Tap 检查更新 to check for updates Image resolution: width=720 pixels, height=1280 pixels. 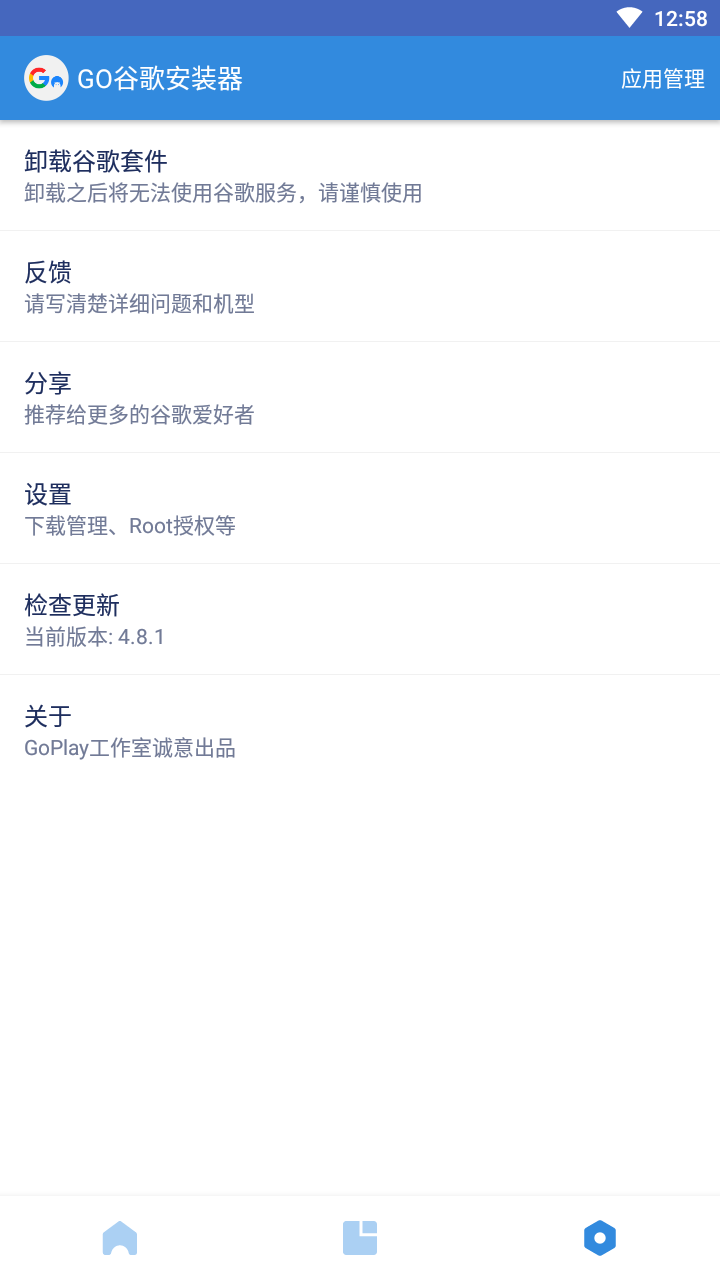[360, 620]
